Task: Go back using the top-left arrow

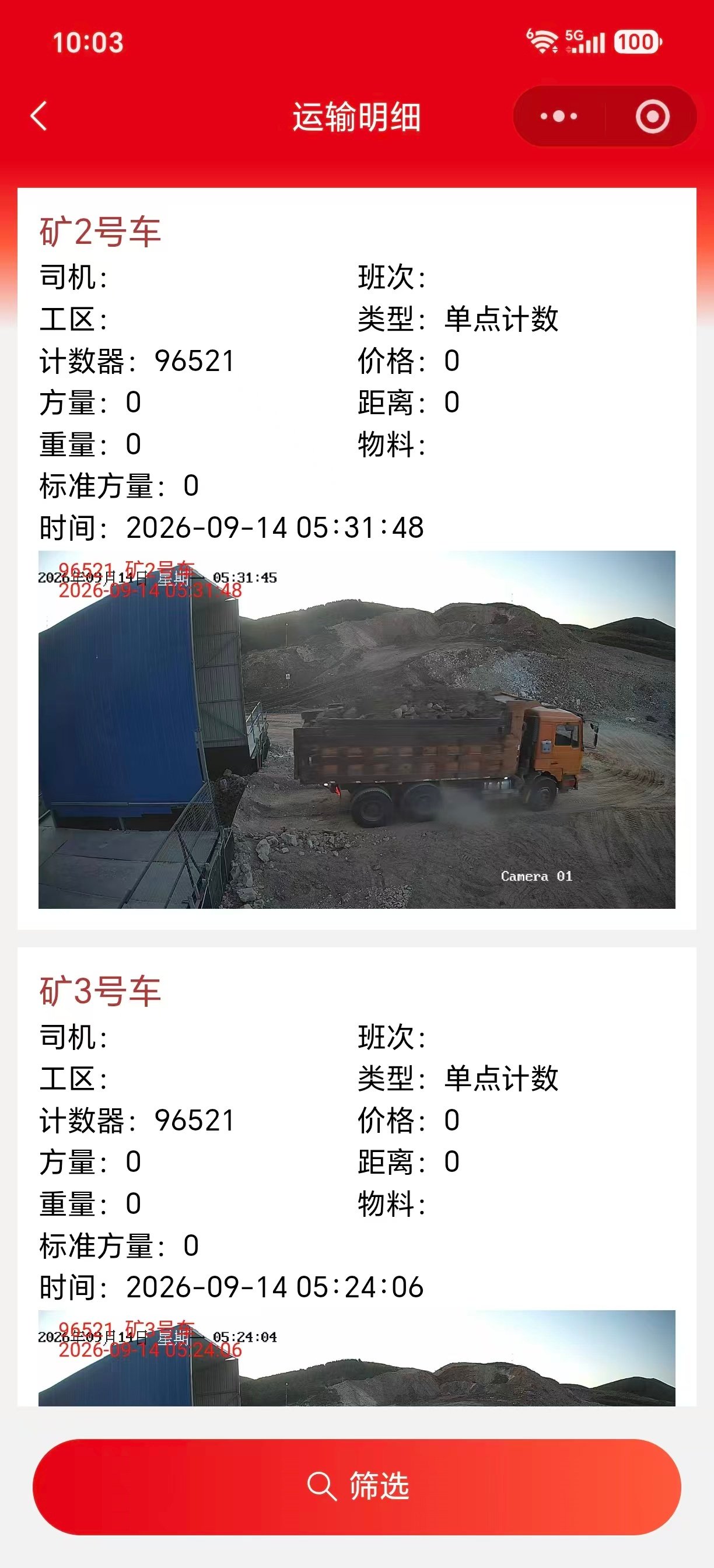Action: coord(39,116)
